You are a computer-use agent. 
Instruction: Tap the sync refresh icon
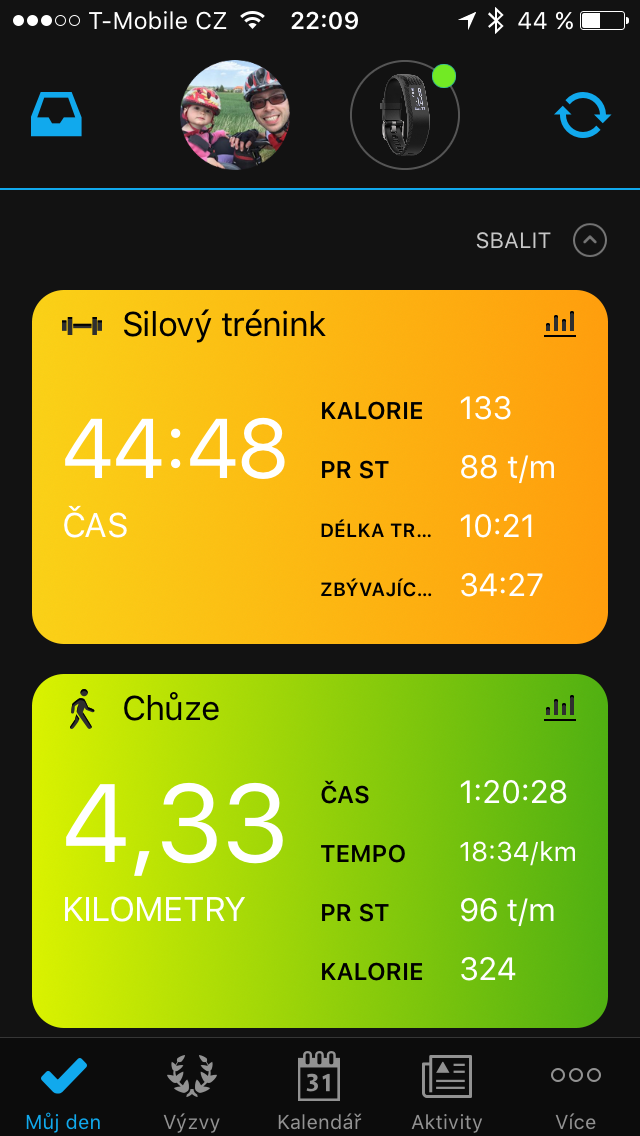(583, 114)
